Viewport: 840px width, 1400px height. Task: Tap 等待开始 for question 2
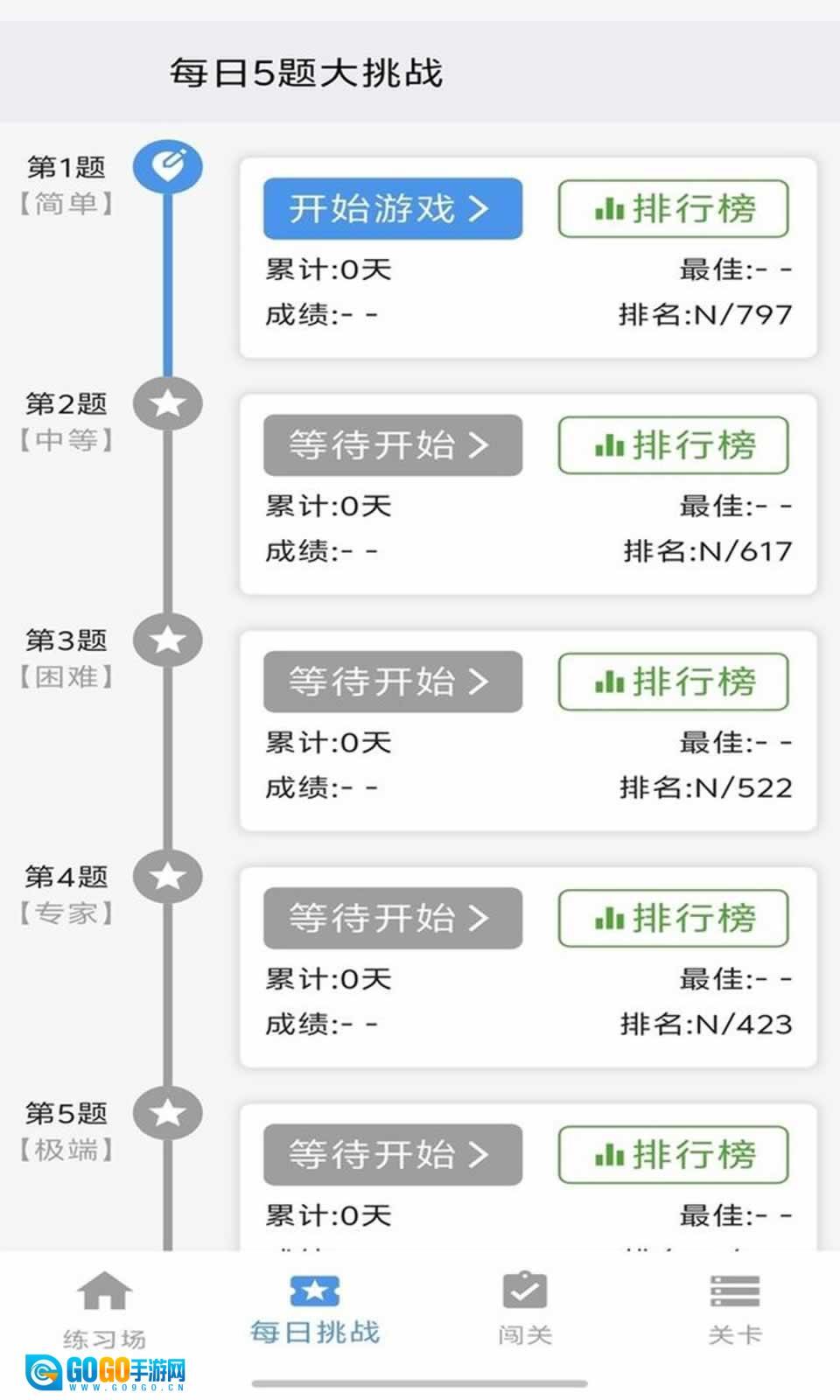393,445
